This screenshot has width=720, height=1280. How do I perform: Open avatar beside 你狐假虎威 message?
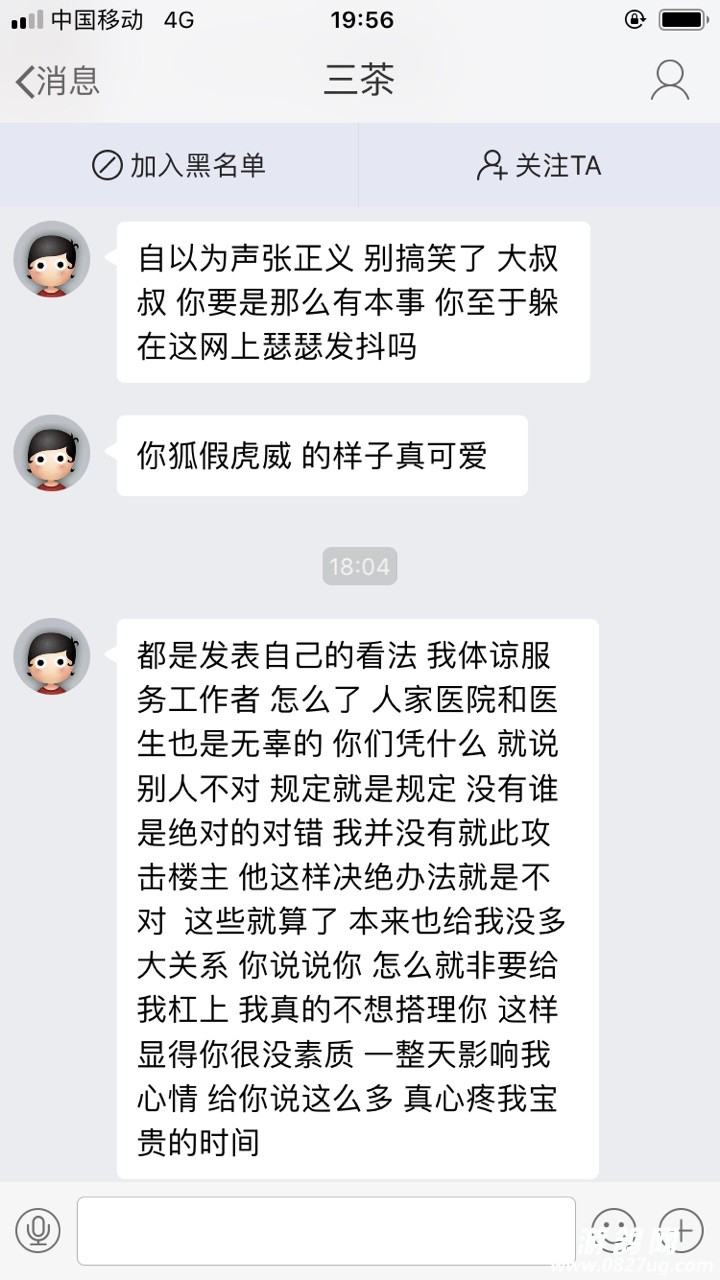(x=52, y=453)
